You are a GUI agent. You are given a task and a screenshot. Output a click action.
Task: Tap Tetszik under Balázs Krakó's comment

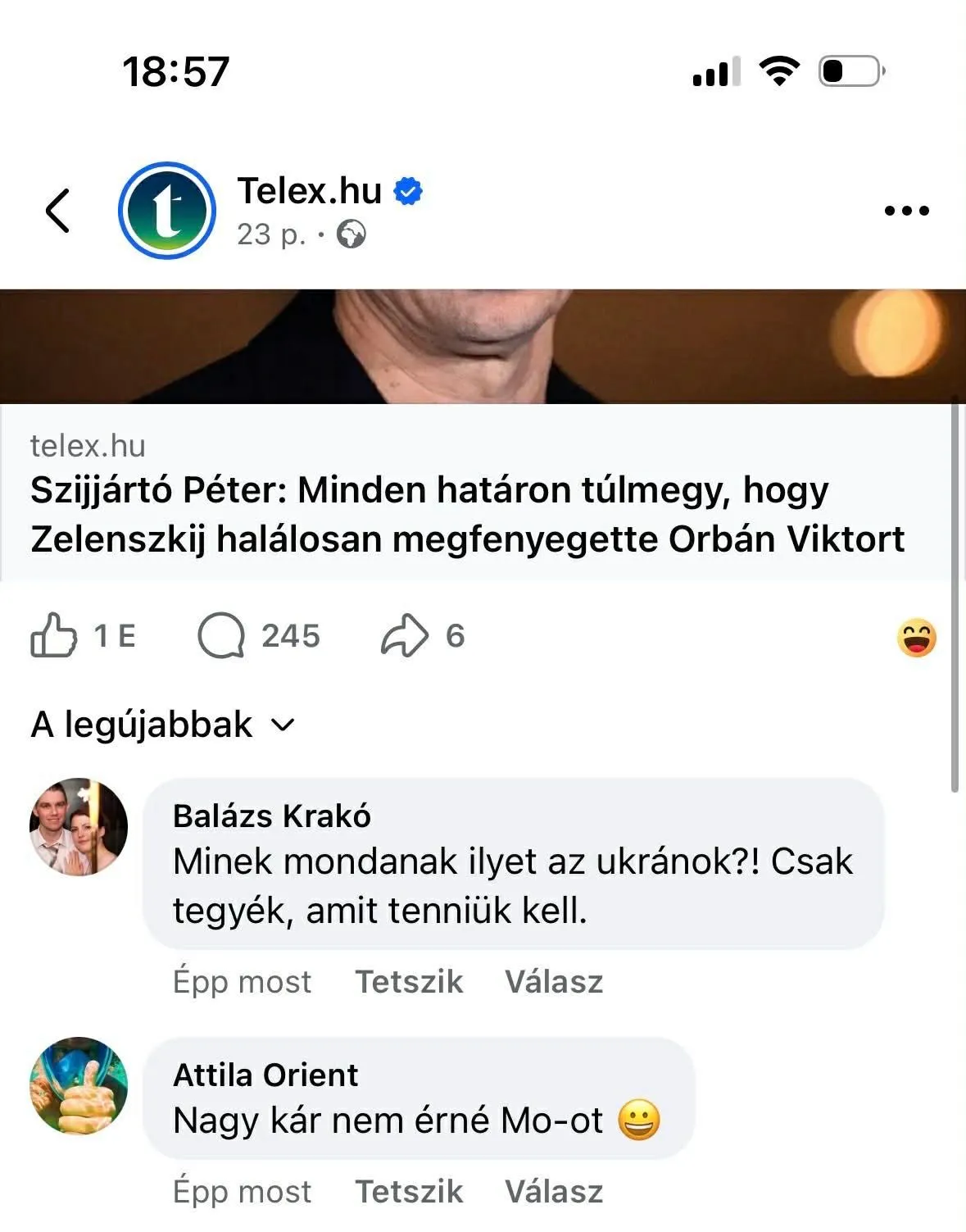(x=408, y=981)
